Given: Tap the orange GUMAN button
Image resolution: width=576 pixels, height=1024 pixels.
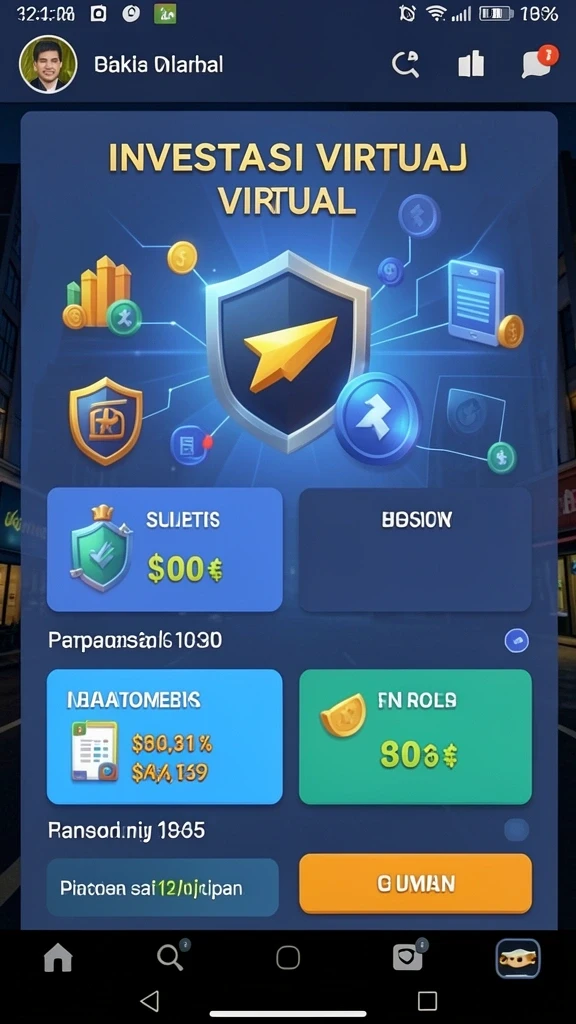Looking at the screenshot, I should click(x=415, y=884).
